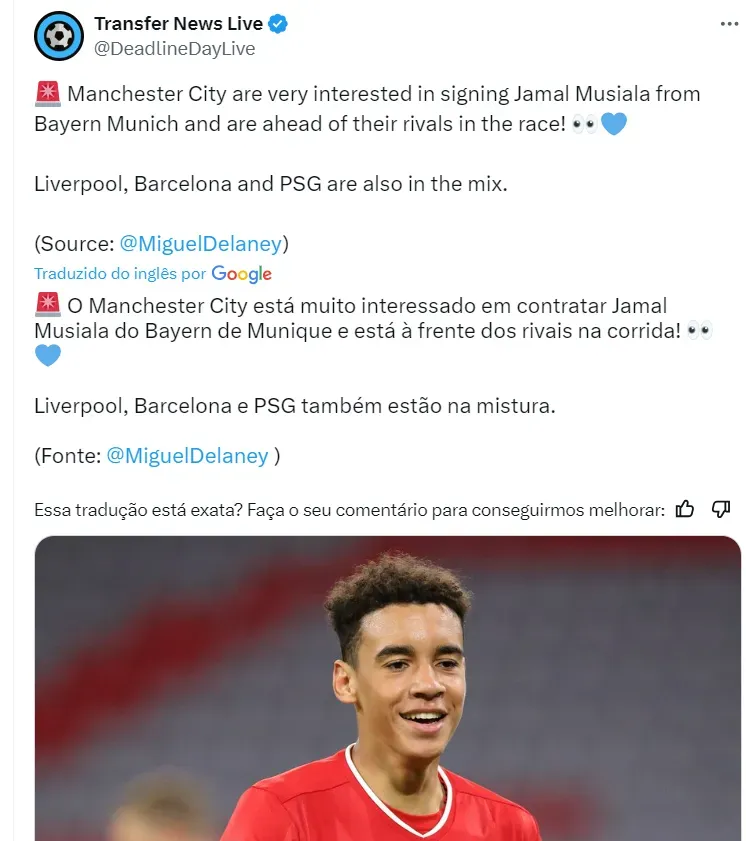Rate the translation with thumbs up
This screenshot has width=746, height=841.
coord(685,509)
